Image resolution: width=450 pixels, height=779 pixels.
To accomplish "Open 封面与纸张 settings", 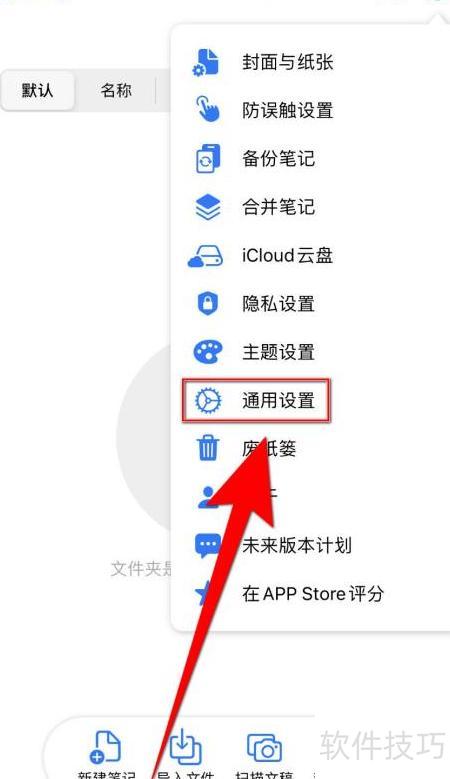I will [x=310, y=62].
